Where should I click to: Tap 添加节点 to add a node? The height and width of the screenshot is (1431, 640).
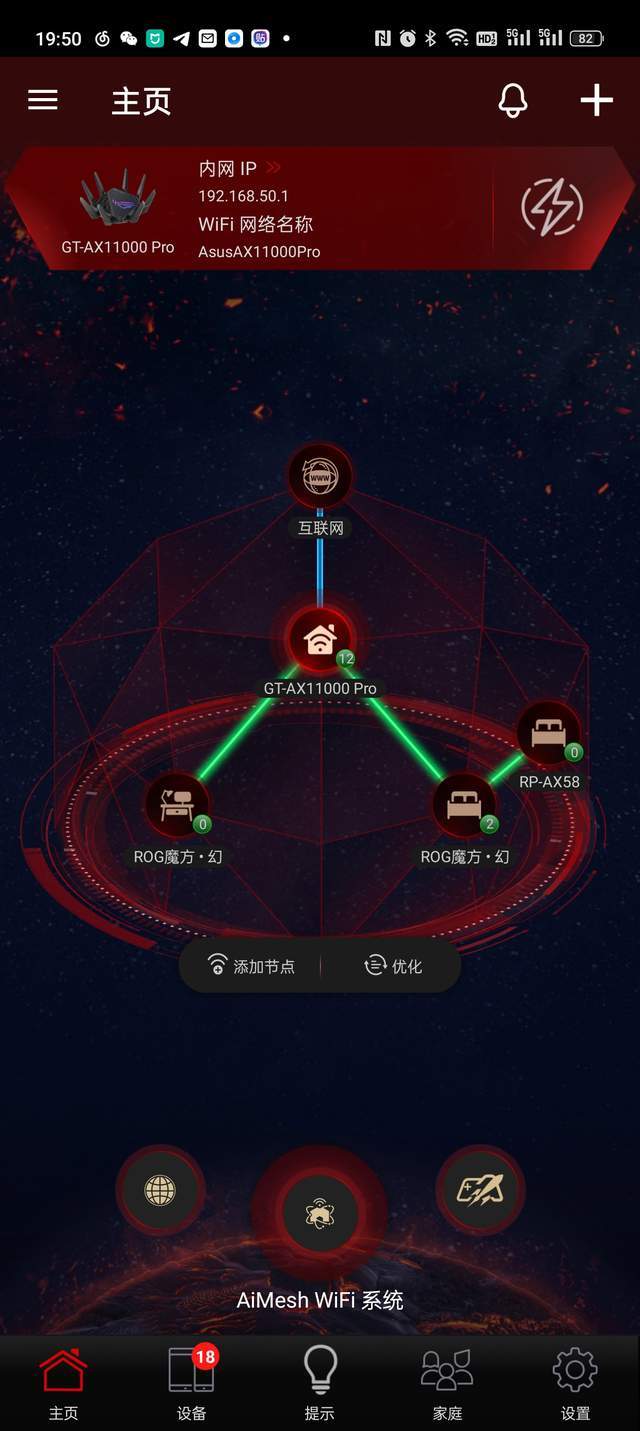pyautogui.click(x=251, y=965)
